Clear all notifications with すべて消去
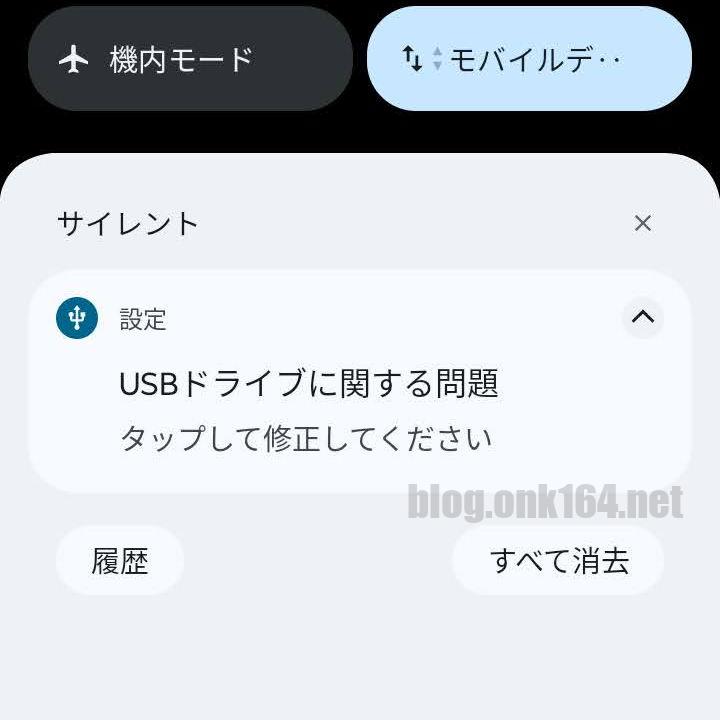 [x=558, y=561]
